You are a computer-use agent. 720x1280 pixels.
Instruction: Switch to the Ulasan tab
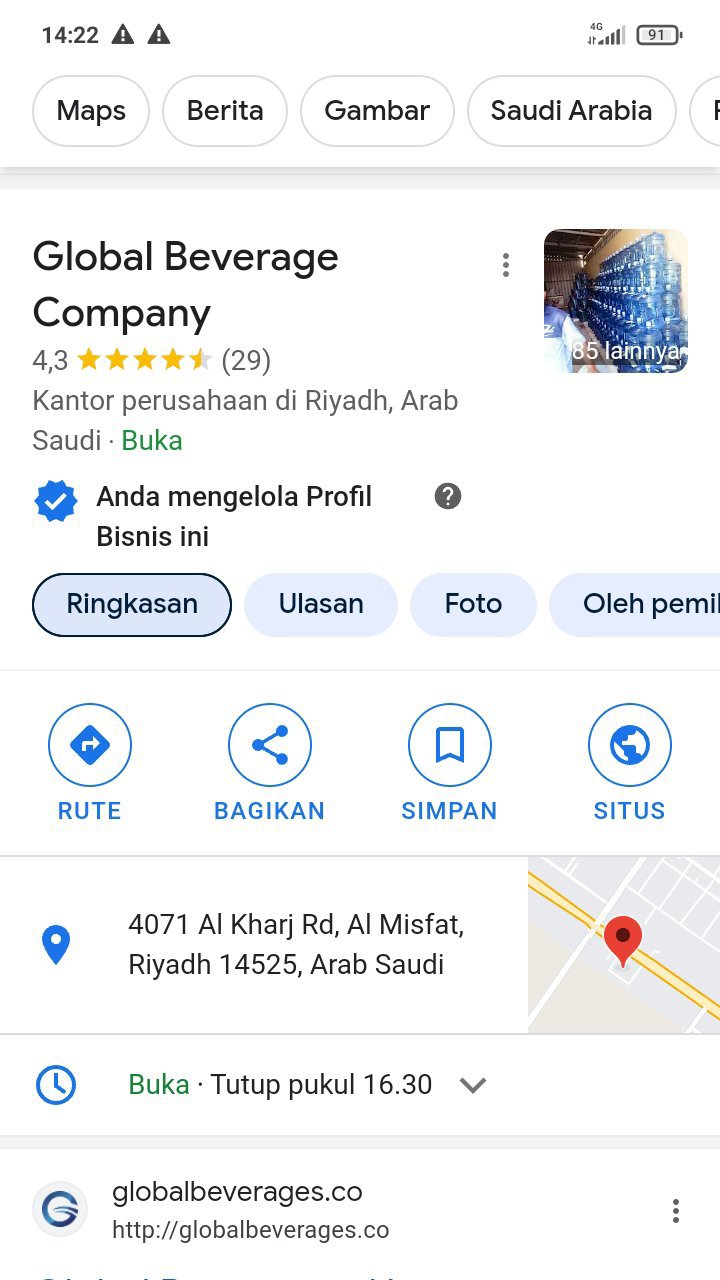[321, 604]
